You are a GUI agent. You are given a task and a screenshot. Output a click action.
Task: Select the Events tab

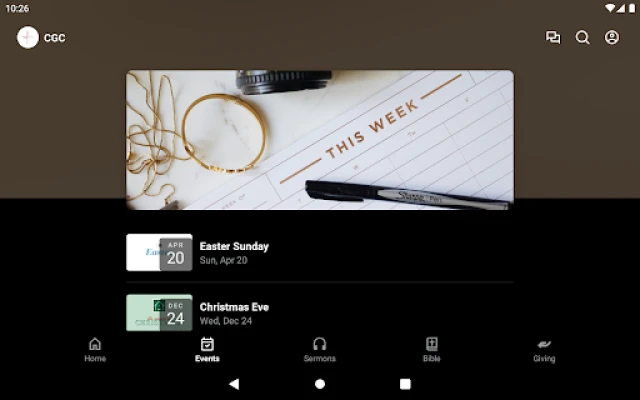pos(207,349)
